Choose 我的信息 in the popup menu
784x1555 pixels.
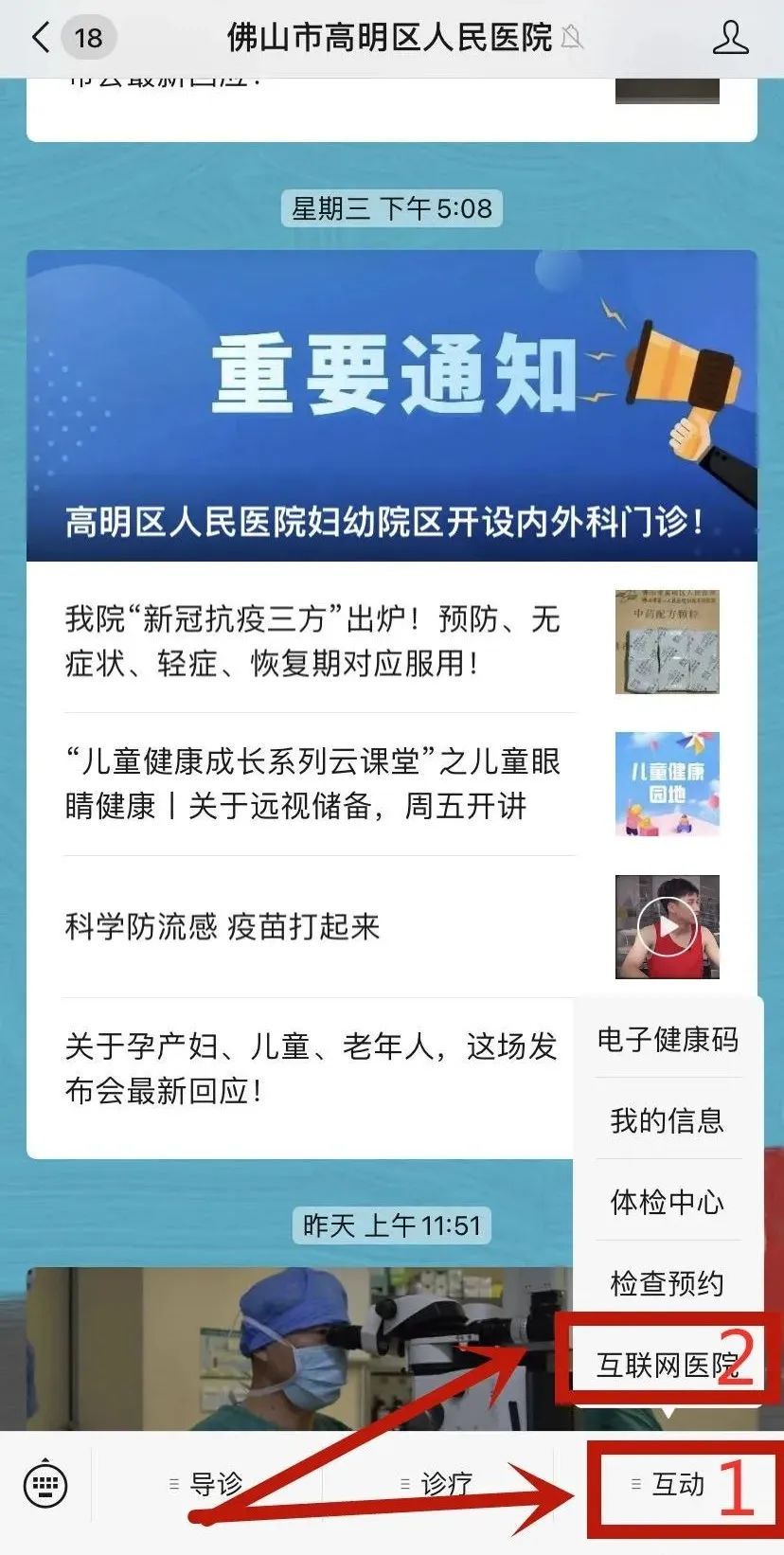[668, 1121]
